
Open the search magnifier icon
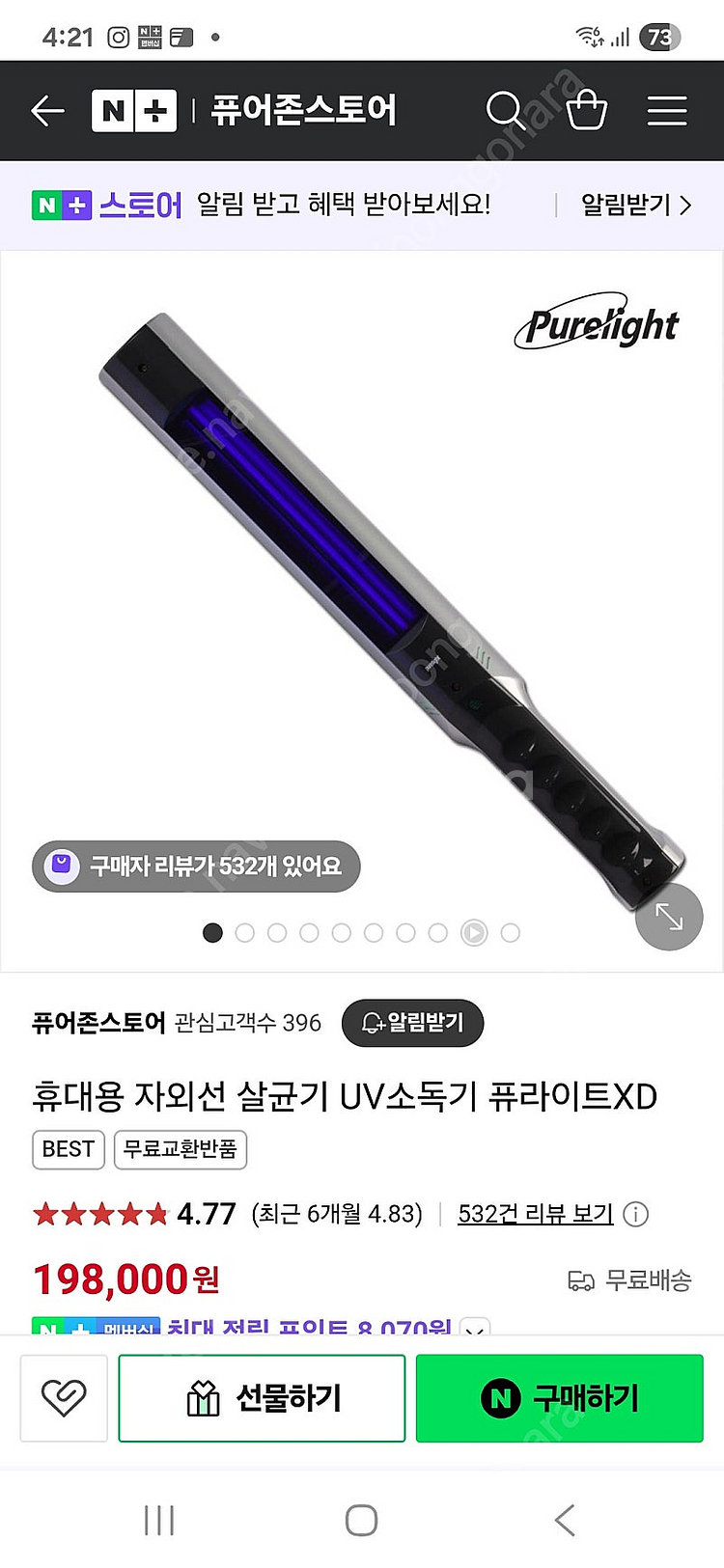tap(504, 111)
